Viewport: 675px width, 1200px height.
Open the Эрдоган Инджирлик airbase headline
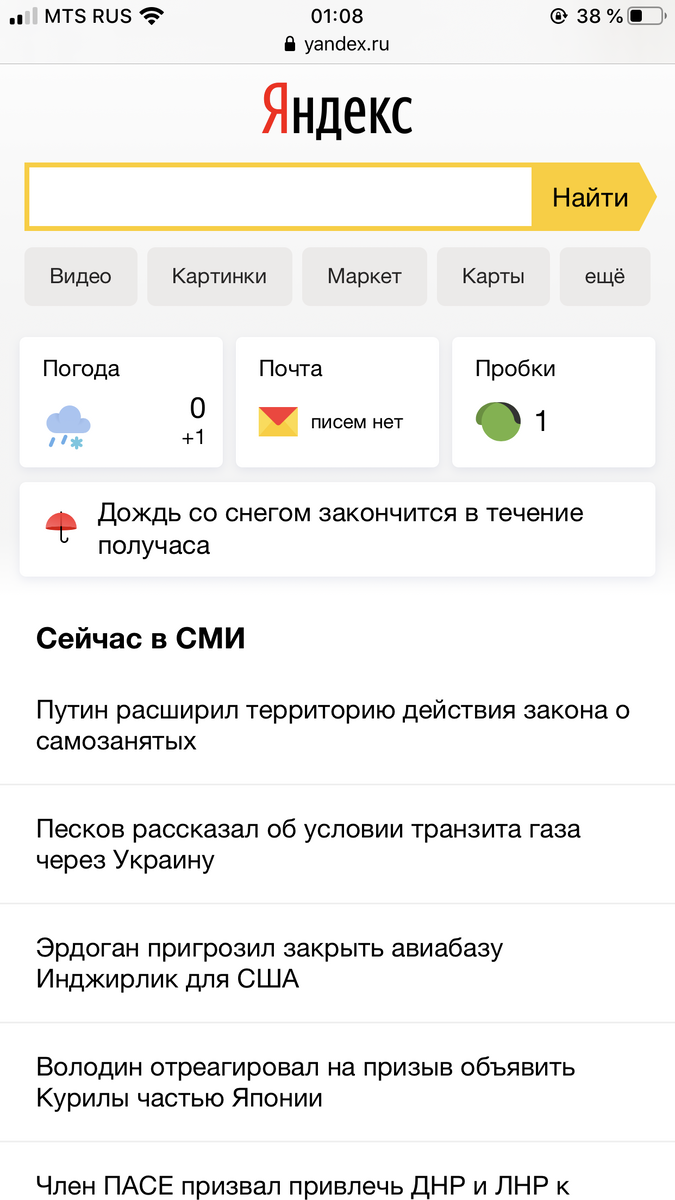tap(337, 963)
